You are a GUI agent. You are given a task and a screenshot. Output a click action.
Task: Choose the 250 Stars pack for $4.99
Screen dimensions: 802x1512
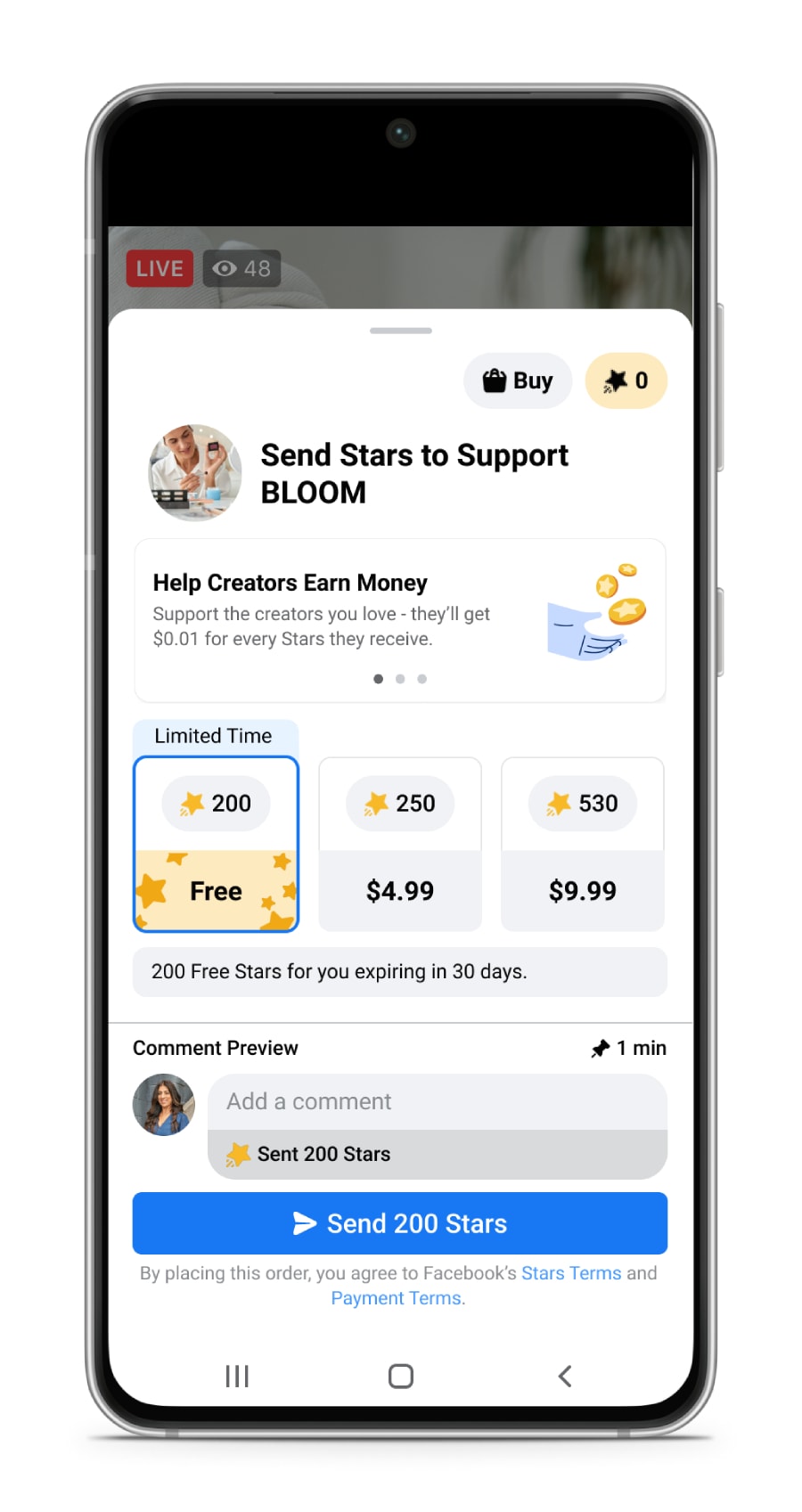point(400,844)
